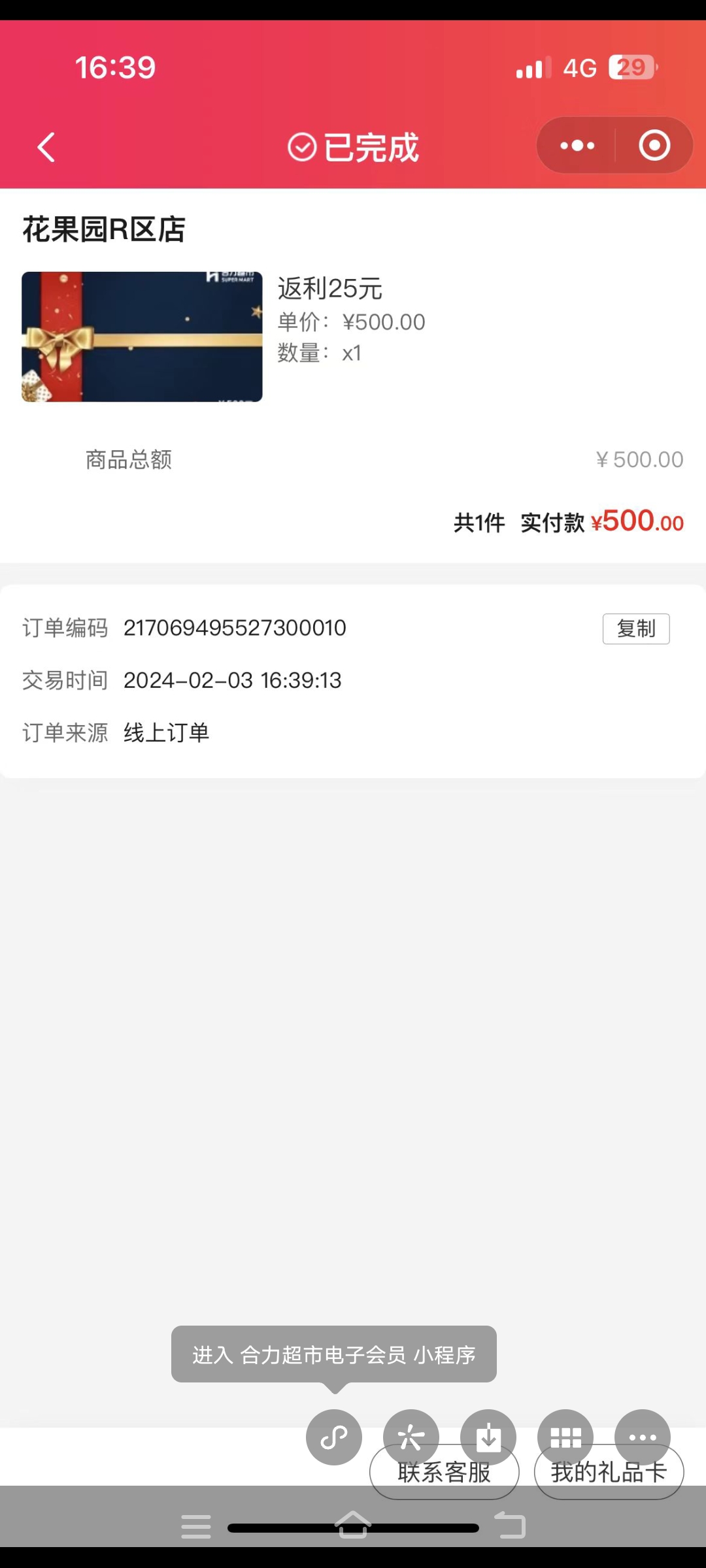The height and width of the screenshot is (1568, 706).
Task: Go back using the header arrow
Action: pyautogui.click(x=46, y=147)
